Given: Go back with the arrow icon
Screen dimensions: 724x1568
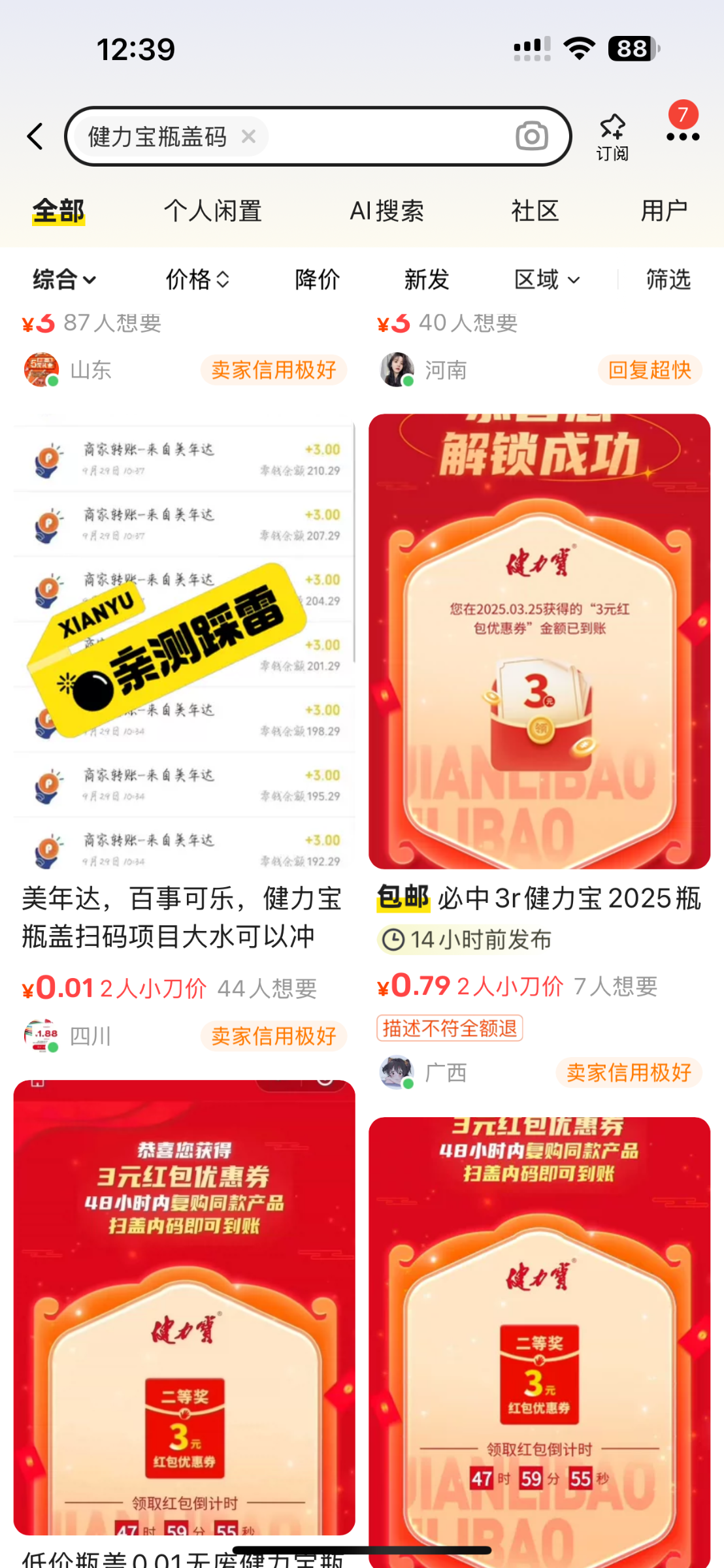Looking at the screenshot, I should coord(35,137).
